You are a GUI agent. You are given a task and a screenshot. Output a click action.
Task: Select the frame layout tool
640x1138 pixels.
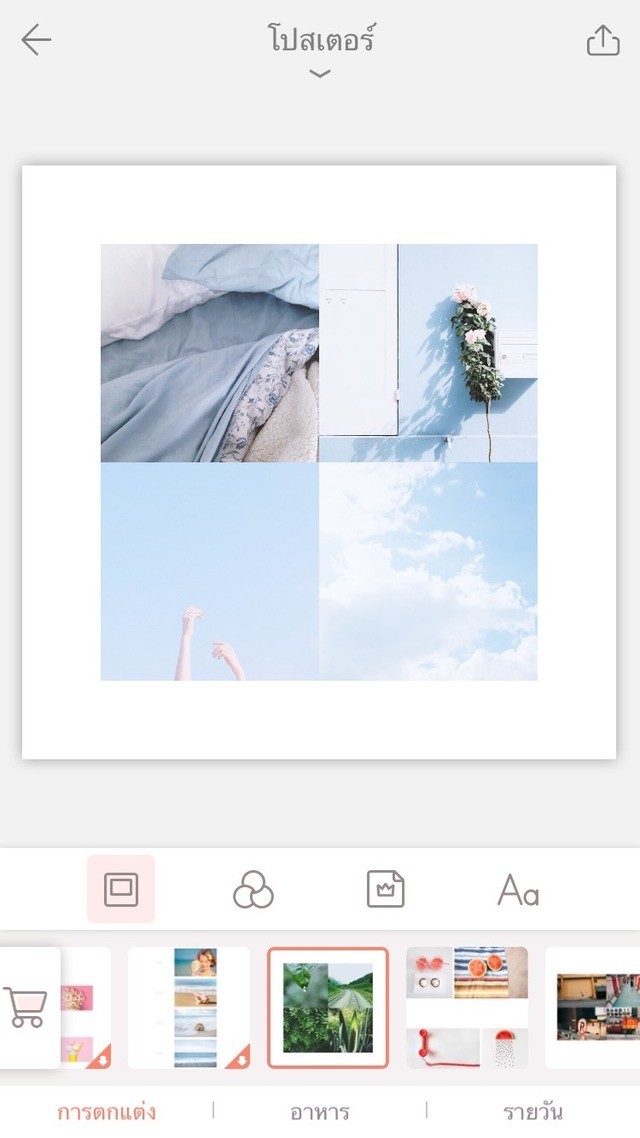121,889
